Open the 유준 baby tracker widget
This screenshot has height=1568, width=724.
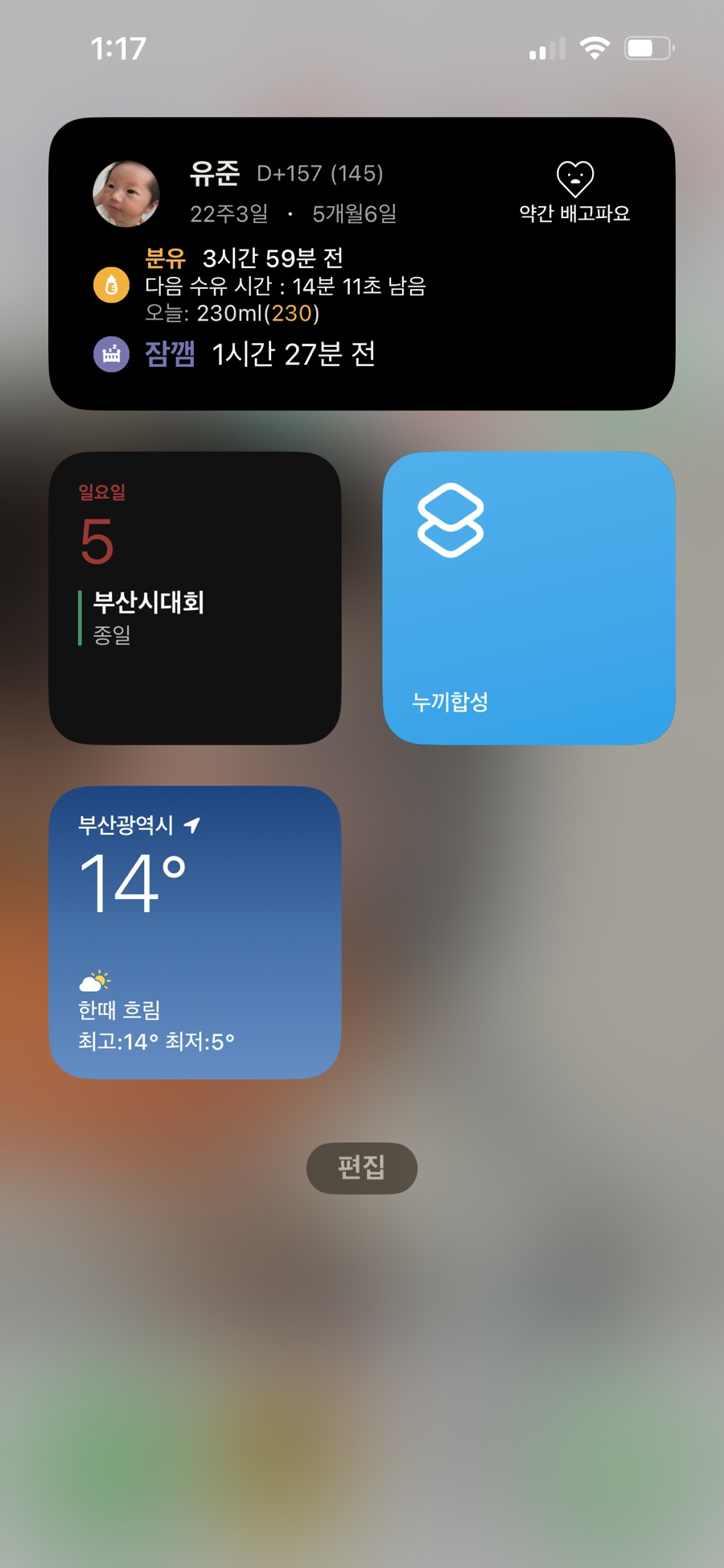tap(362, 264)
